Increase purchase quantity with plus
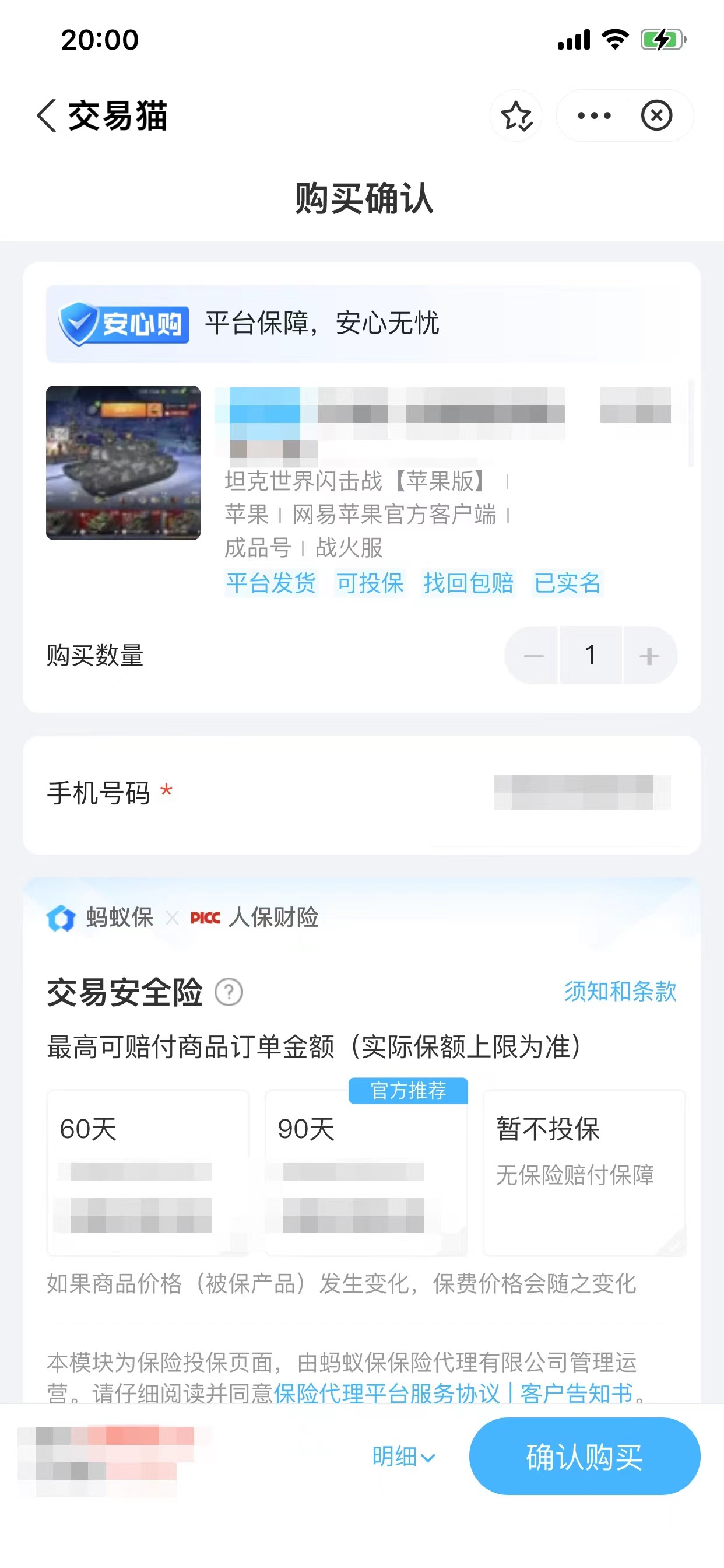This screenshot has width=724, height=1568. click(649, 656)
